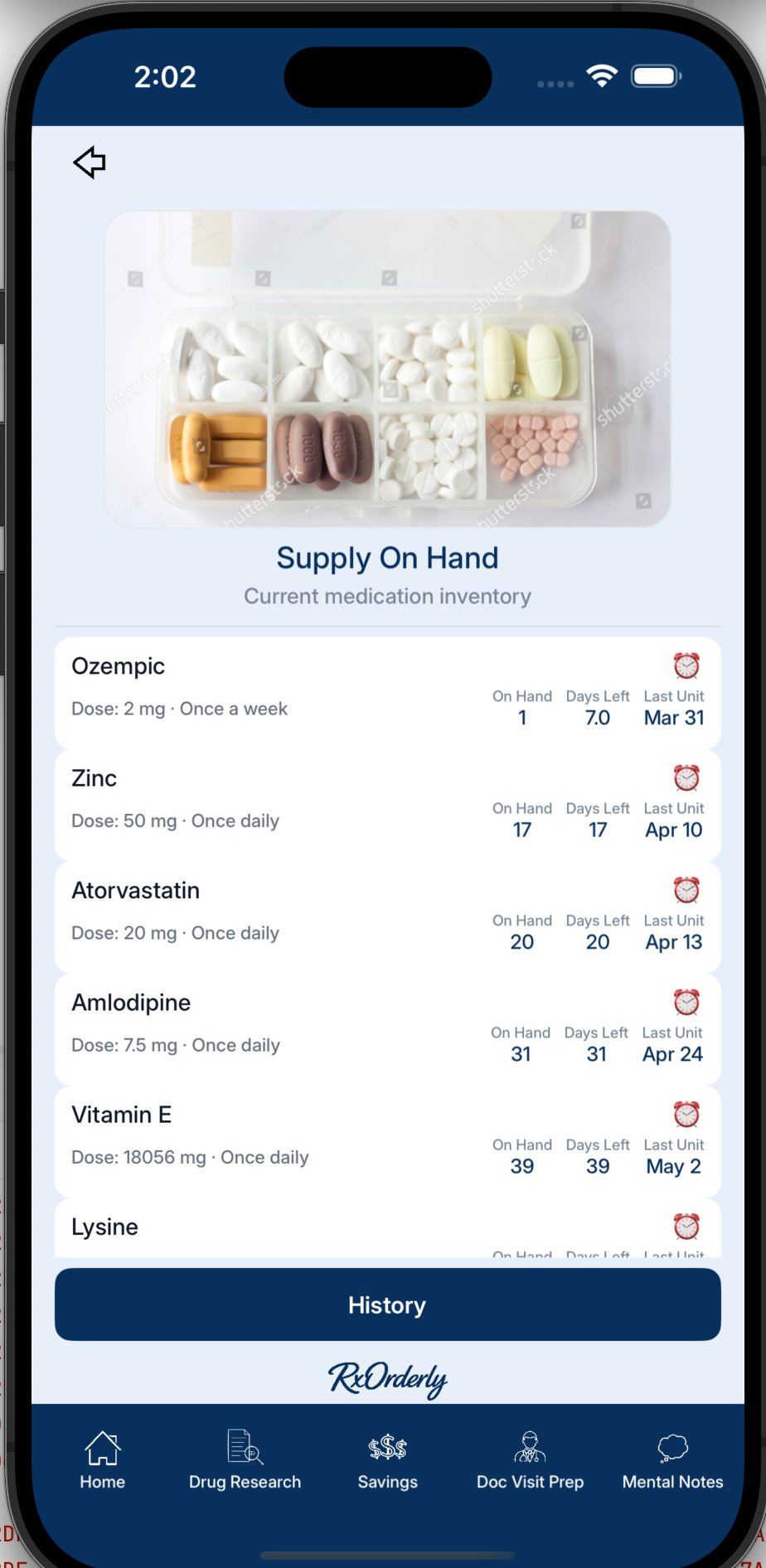
Task: Open the Amlodipine alarm clock icon
Action: (x=686, y=1002)
